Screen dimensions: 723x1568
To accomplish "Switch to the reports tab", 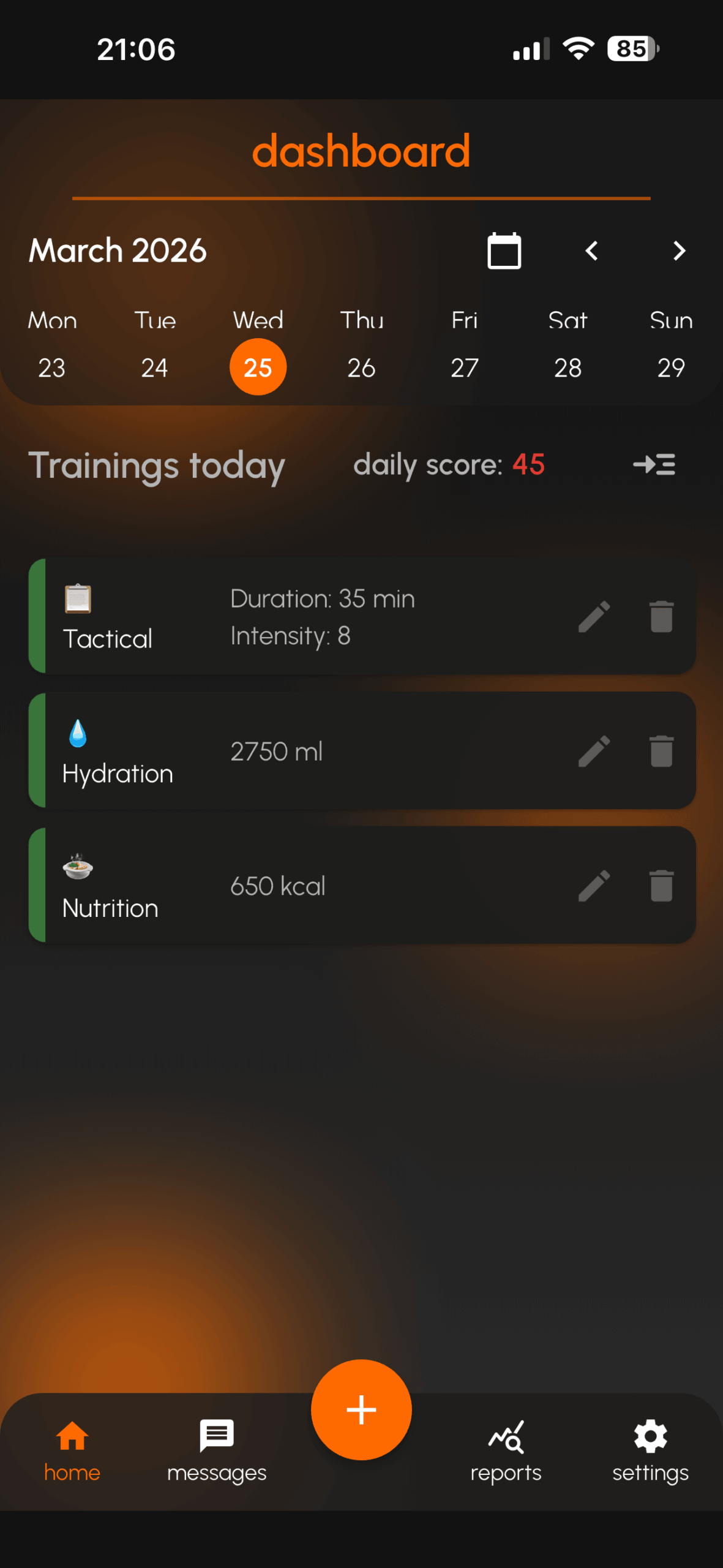I will [506, 1449].
